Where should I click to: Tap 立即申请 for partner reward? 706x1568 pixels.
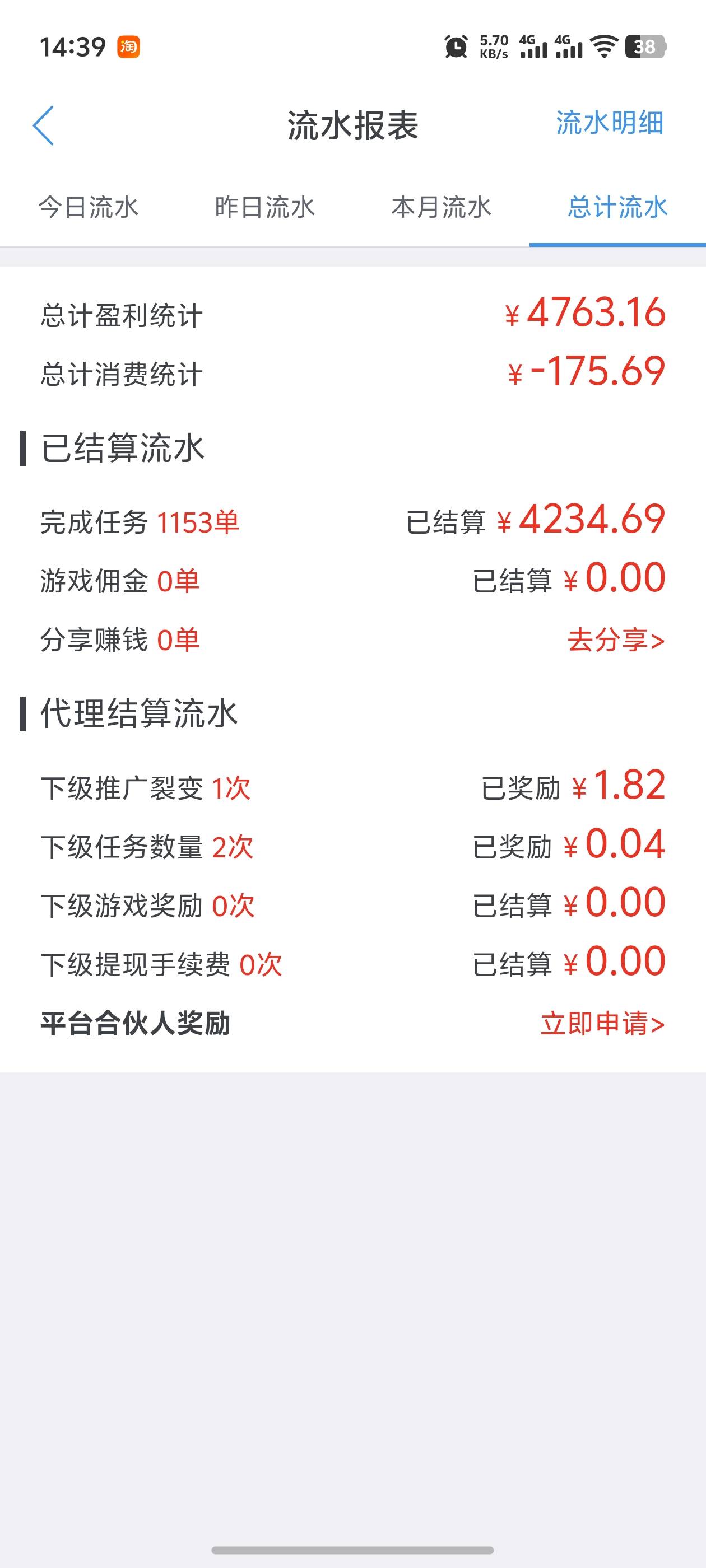point(602,1023)
